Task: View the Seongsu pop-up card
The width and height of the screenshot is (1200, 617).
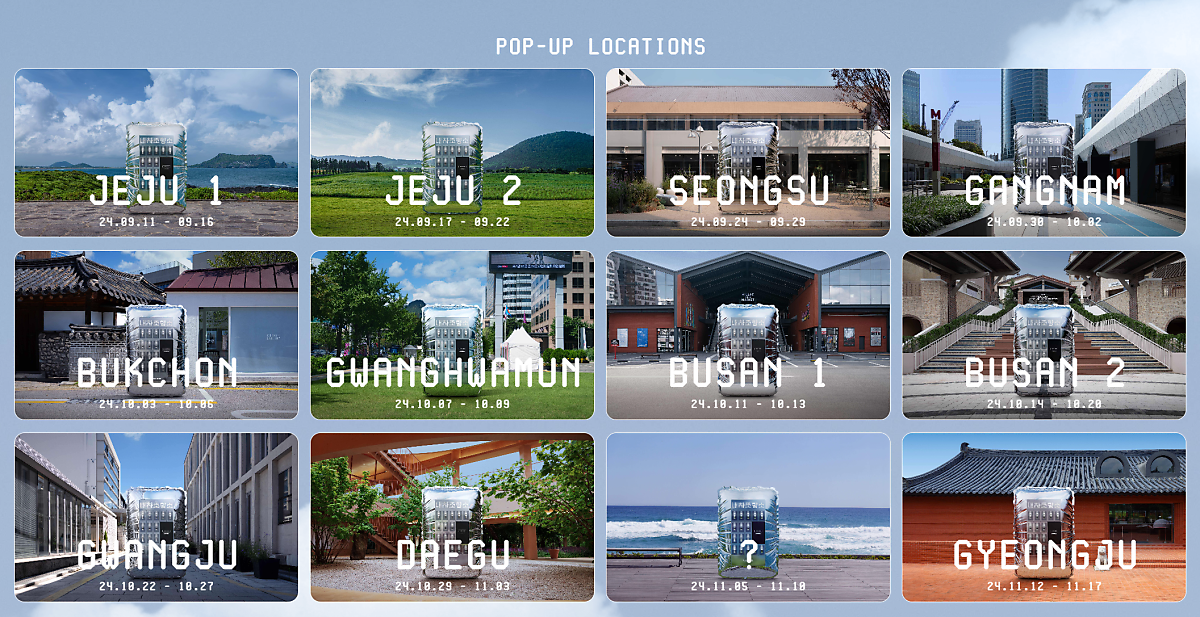Action: click(x=748, y=153)
